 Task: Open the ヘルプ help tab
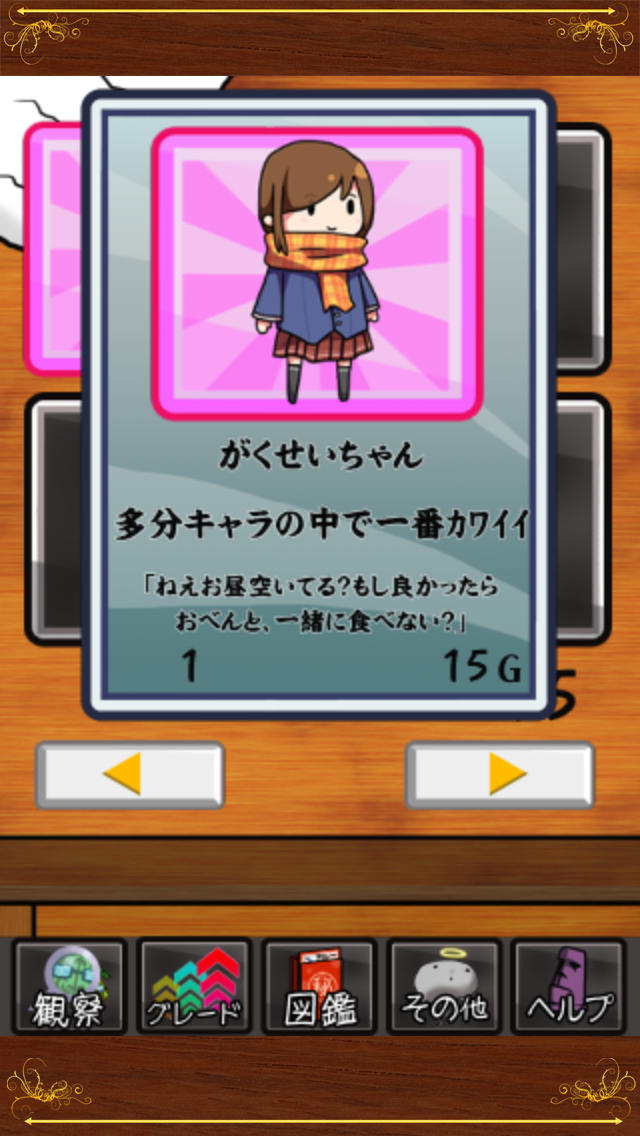click(x=568, y=985)
